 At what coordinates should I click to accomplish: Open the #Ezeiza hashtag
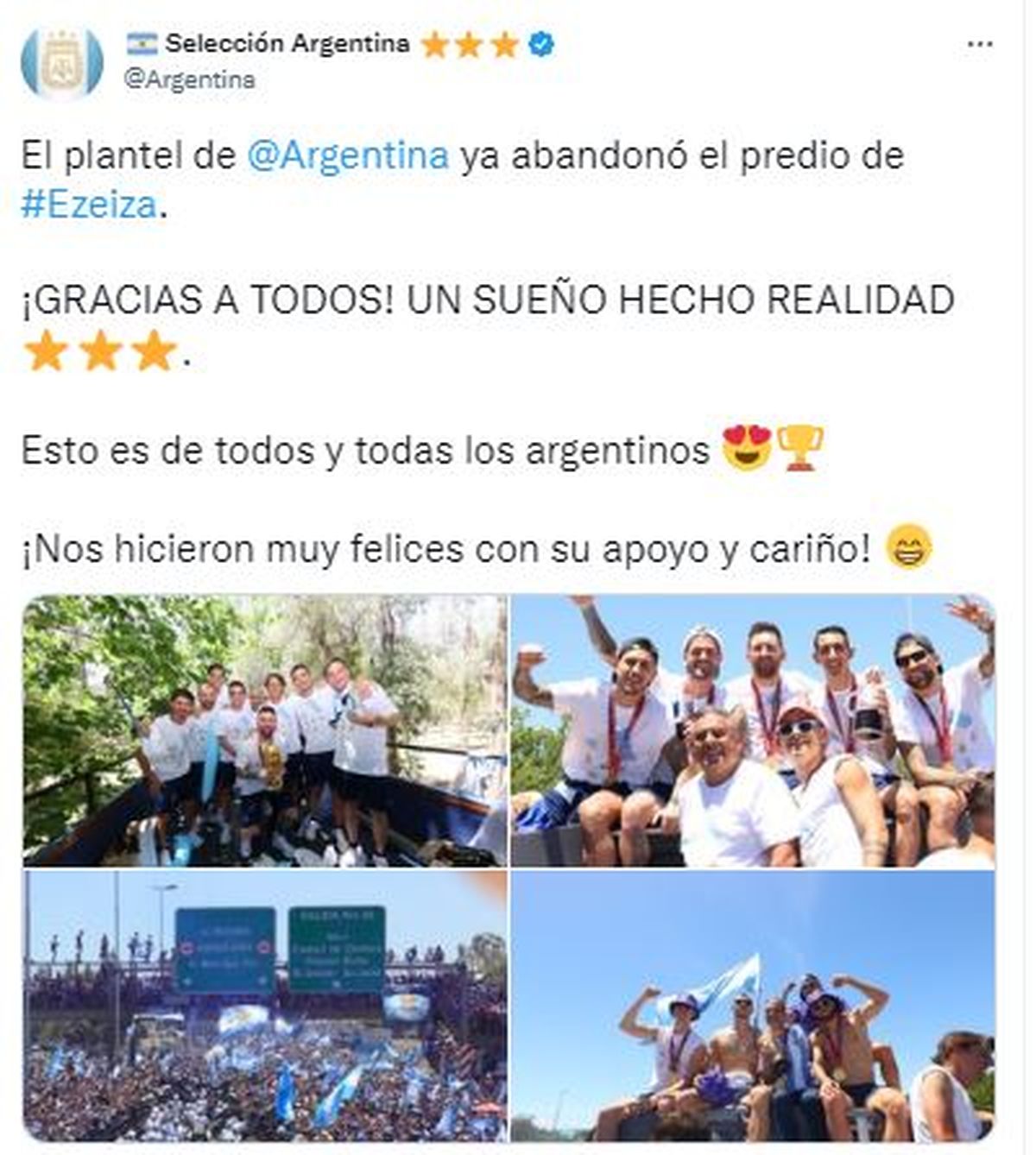[x=90, y=205]
